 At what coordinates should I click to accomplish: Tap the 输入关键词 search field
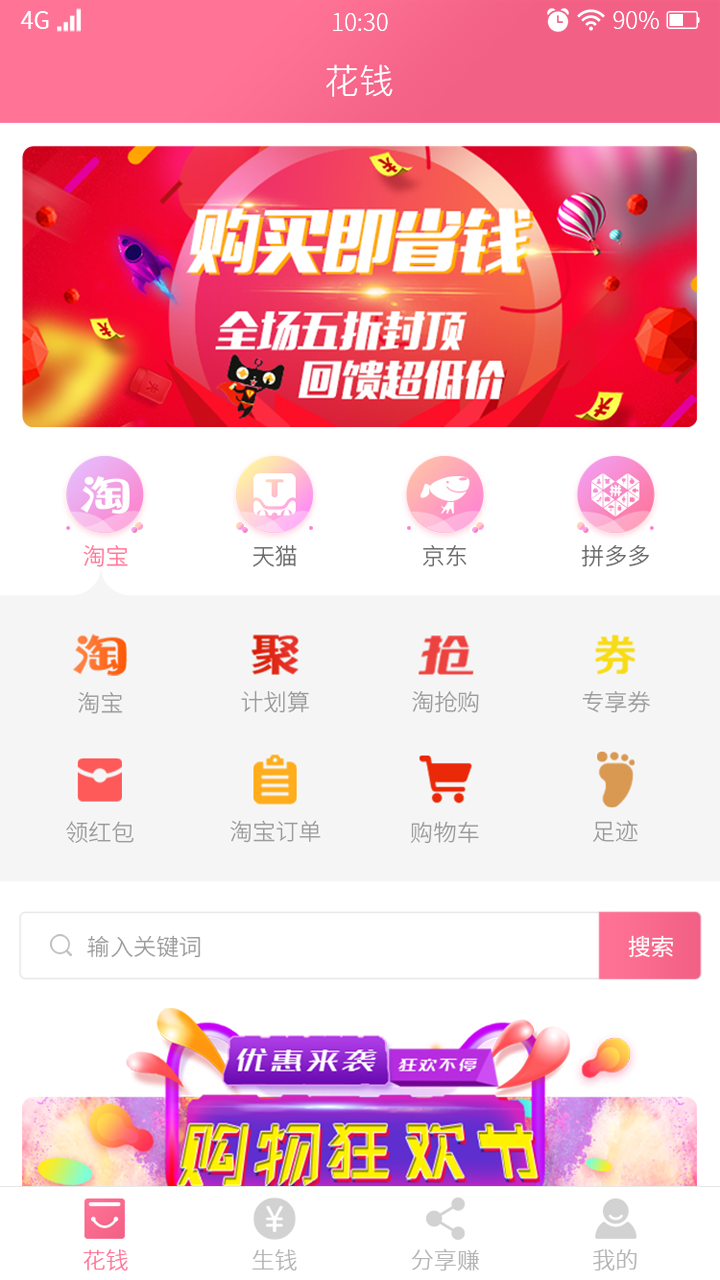point(310,946)
